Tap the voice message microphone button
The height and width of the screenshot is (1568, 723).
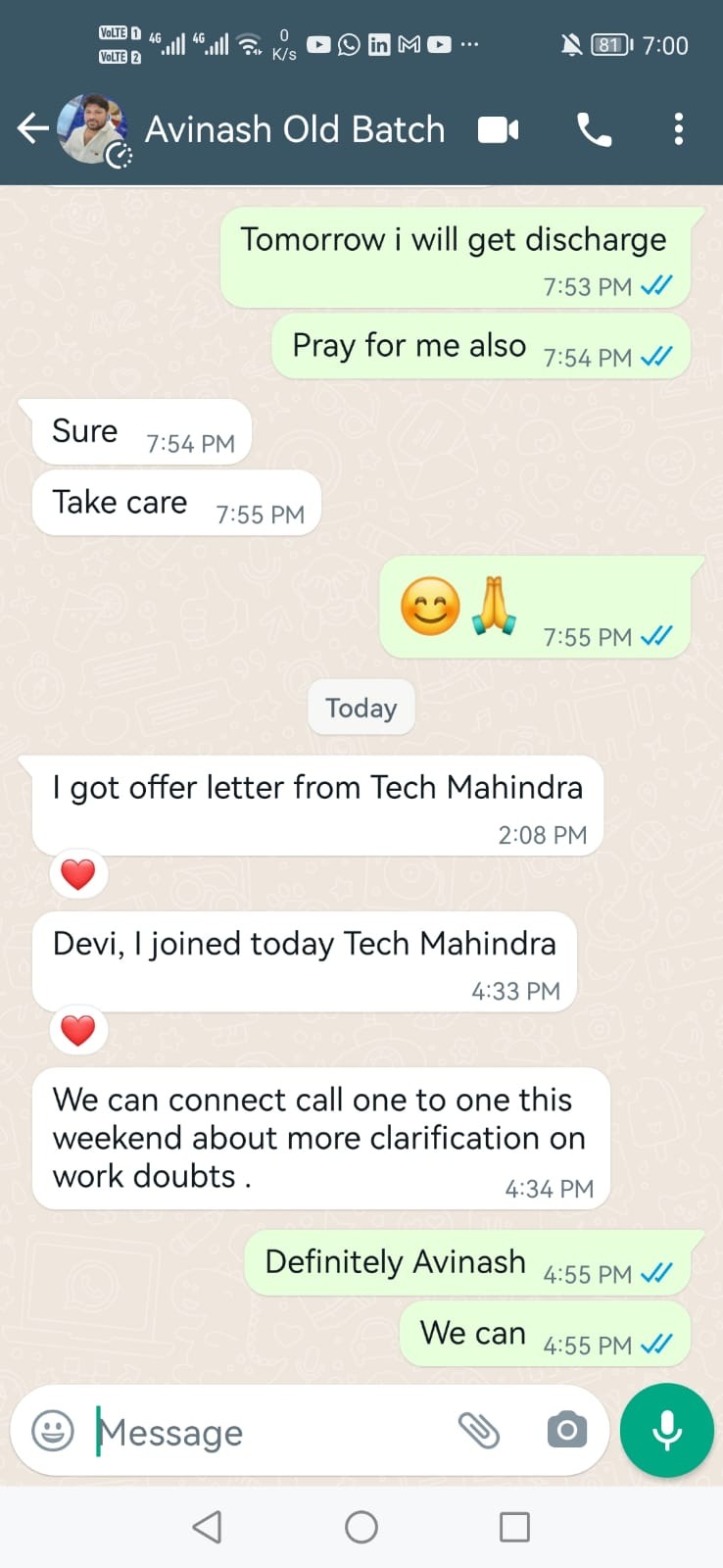point(667,1430)
